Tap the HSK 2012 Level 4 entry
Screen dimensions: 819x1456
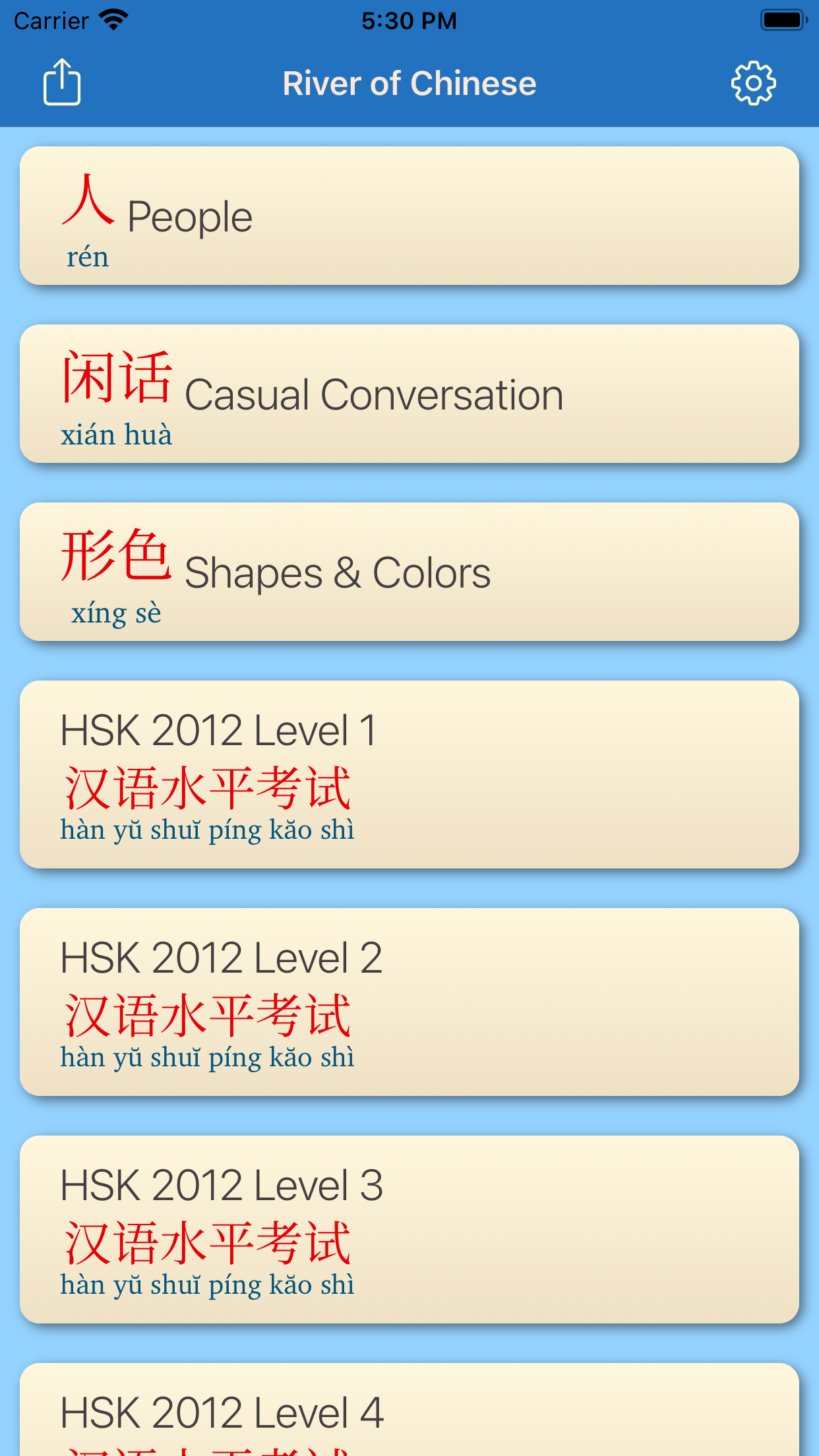coord(409,1411)
